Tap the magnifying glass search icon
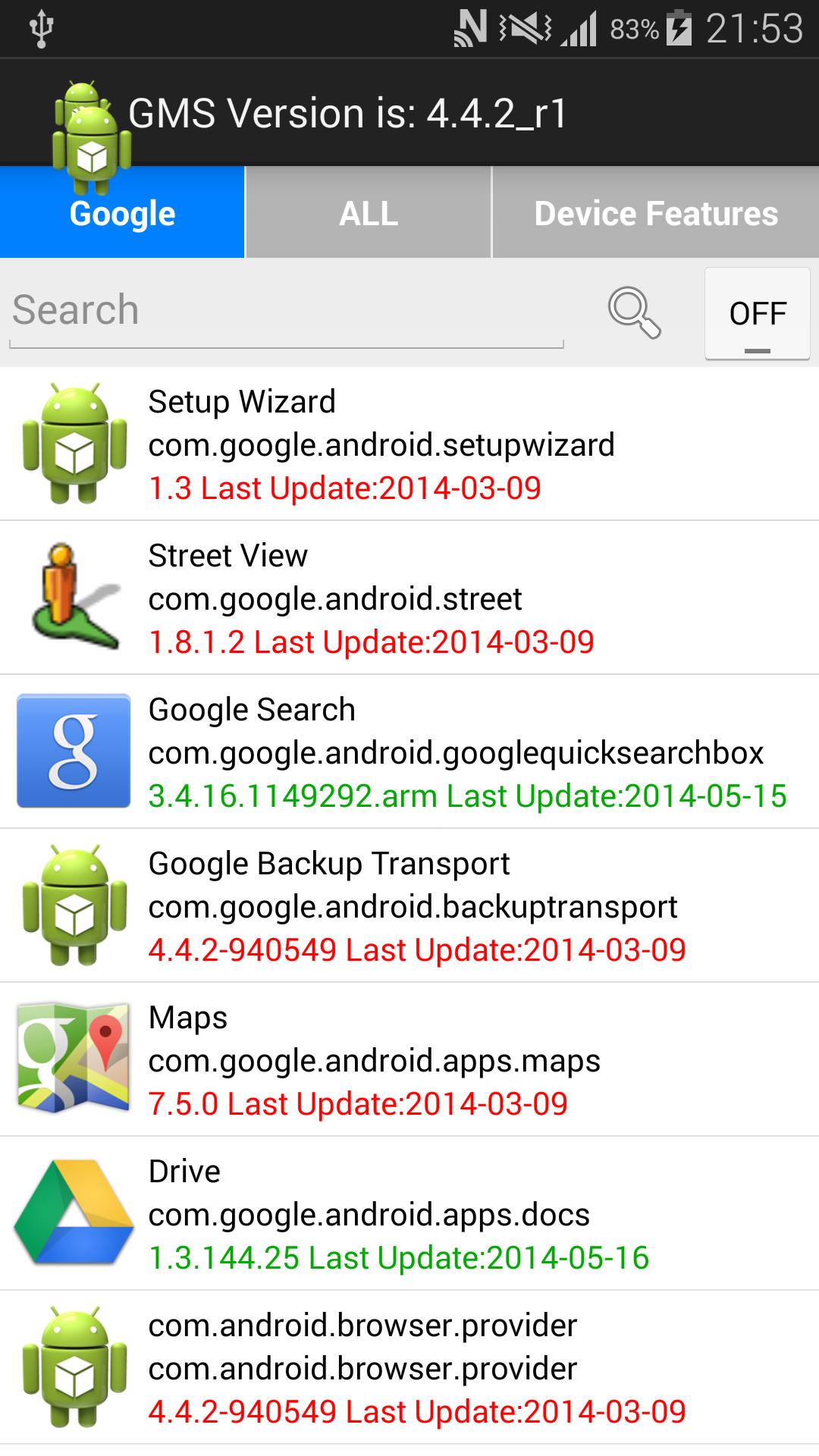Viewport: 819px width, 1456px height. [634, 312]
